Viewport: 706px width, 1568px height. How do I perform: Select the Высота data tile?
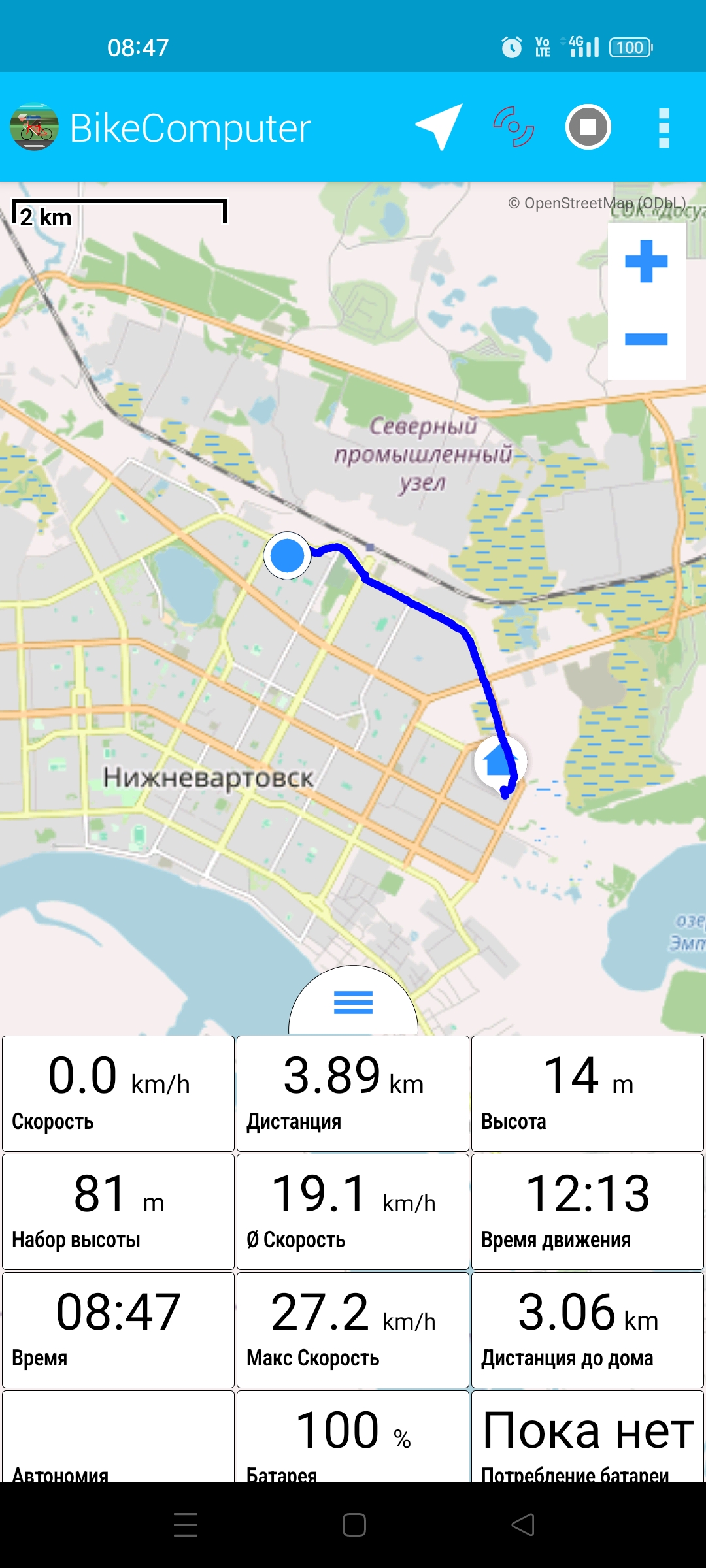588,1094
